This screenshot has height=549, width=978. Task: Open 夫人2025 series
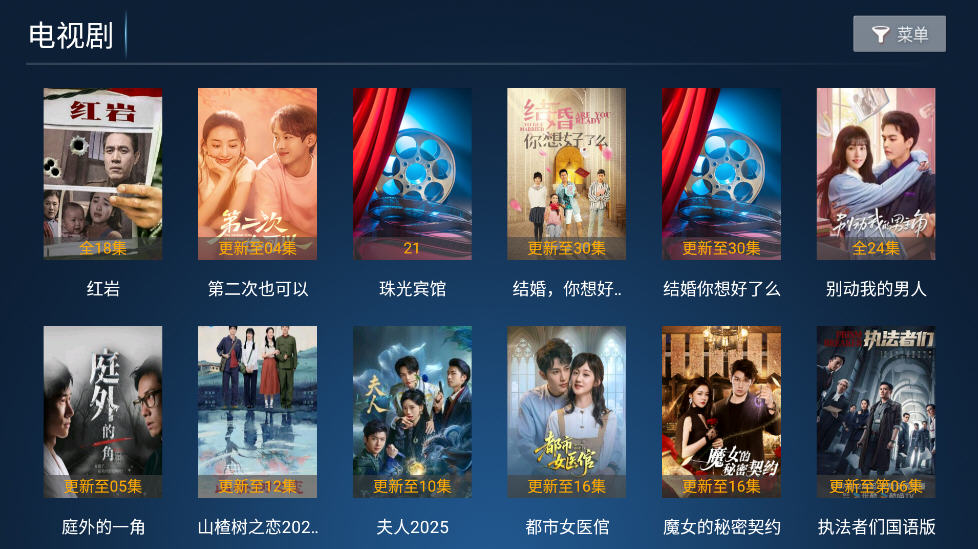(x=412, y=412)
